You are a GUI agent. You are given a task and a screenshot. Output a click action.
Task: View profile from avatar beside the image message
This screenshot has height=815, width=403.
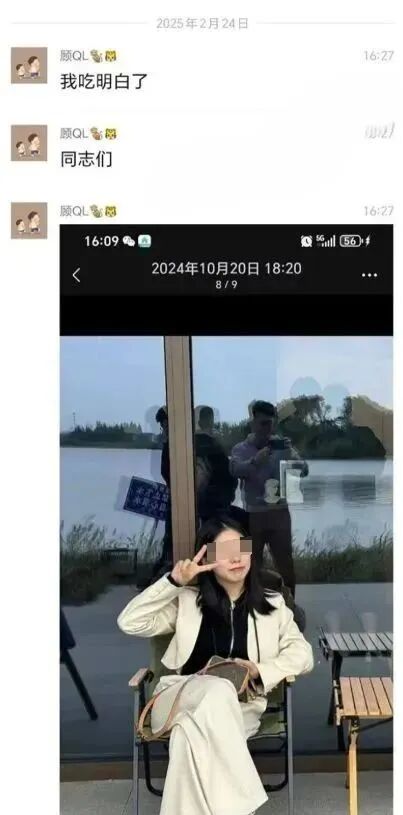point(29,220)
